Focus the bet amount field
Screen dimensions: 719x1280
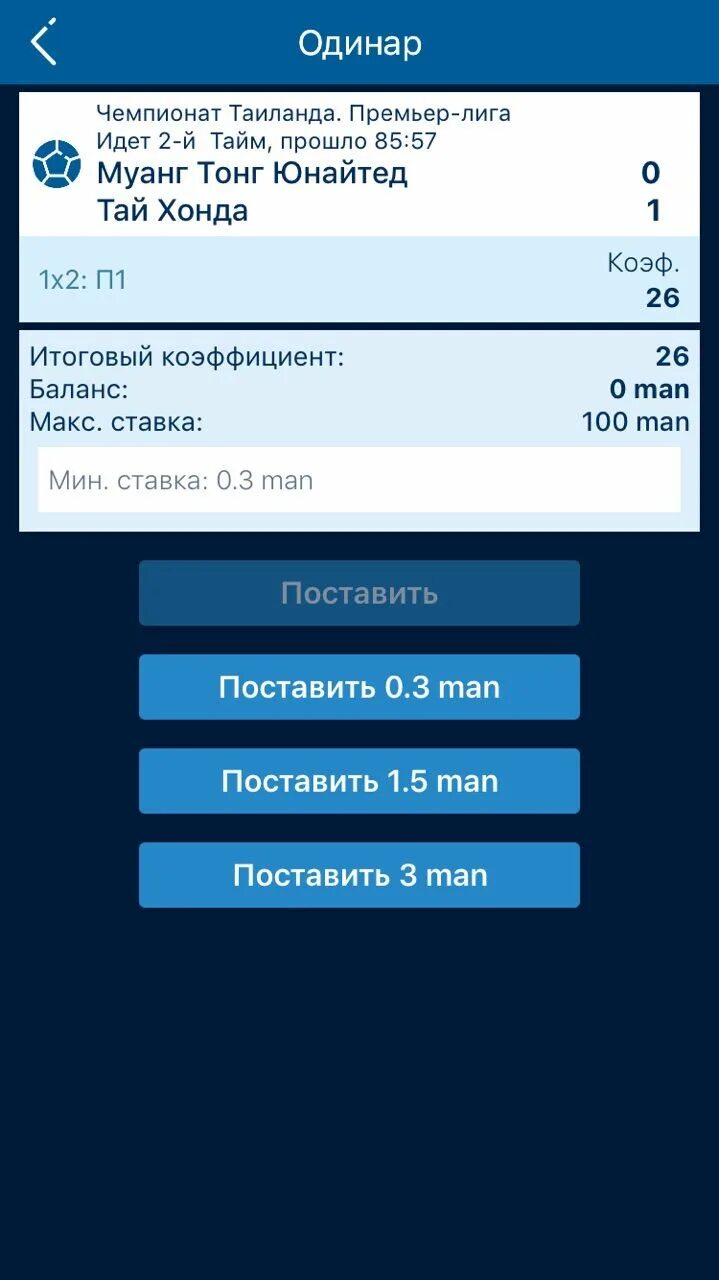[x=359, y=480]
